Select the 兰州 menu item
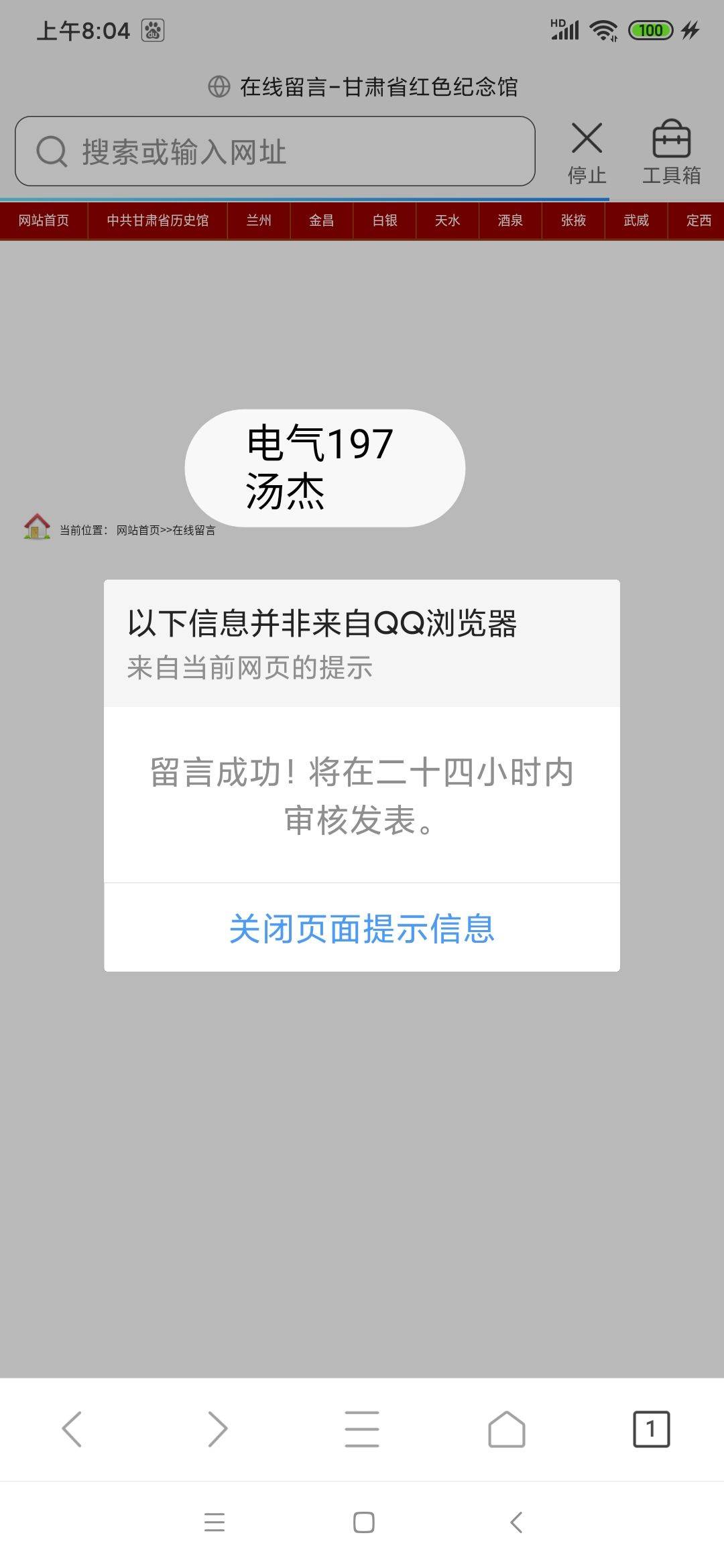724x1568 pixels. 259,220
